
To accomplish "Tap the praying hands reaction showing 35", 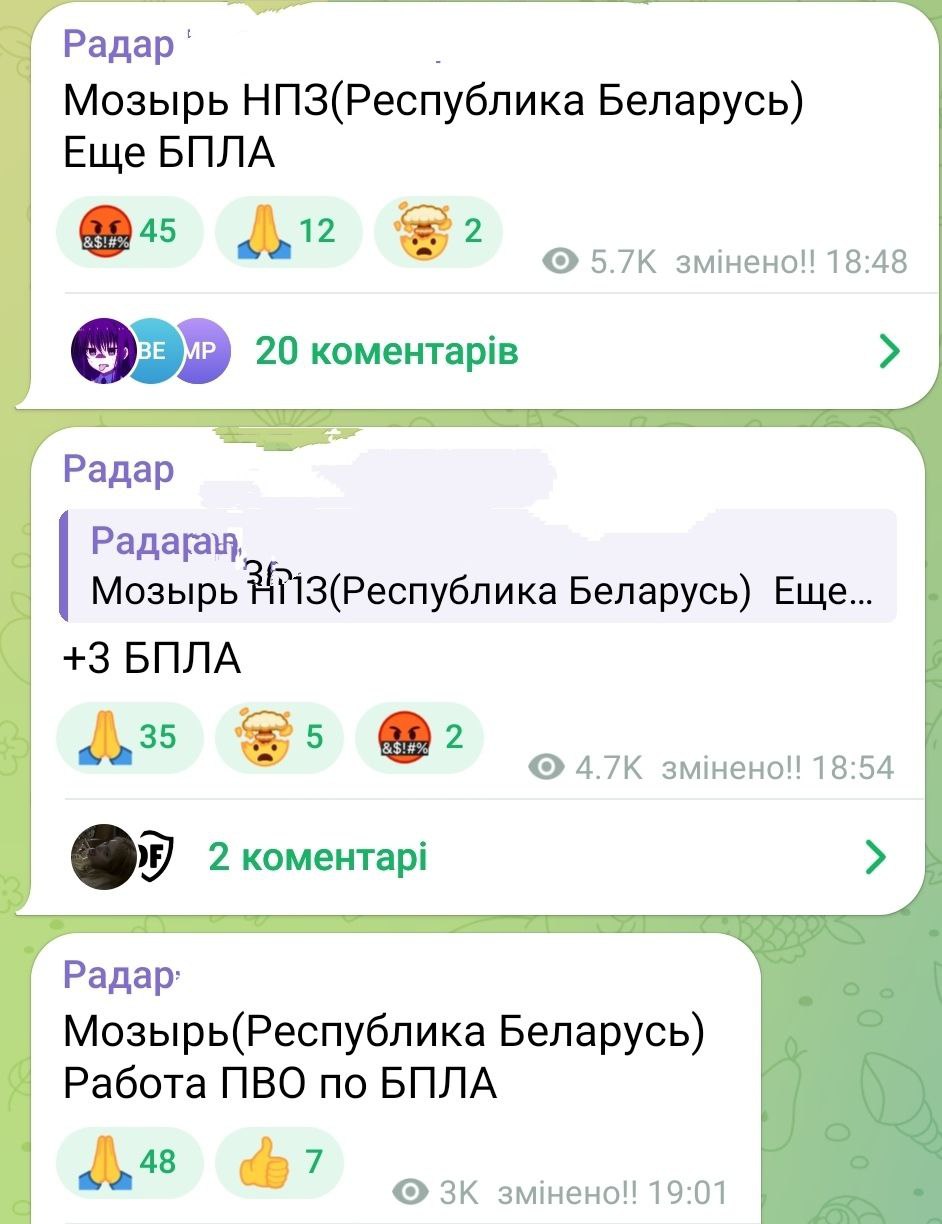I will (x=130, y=738).
